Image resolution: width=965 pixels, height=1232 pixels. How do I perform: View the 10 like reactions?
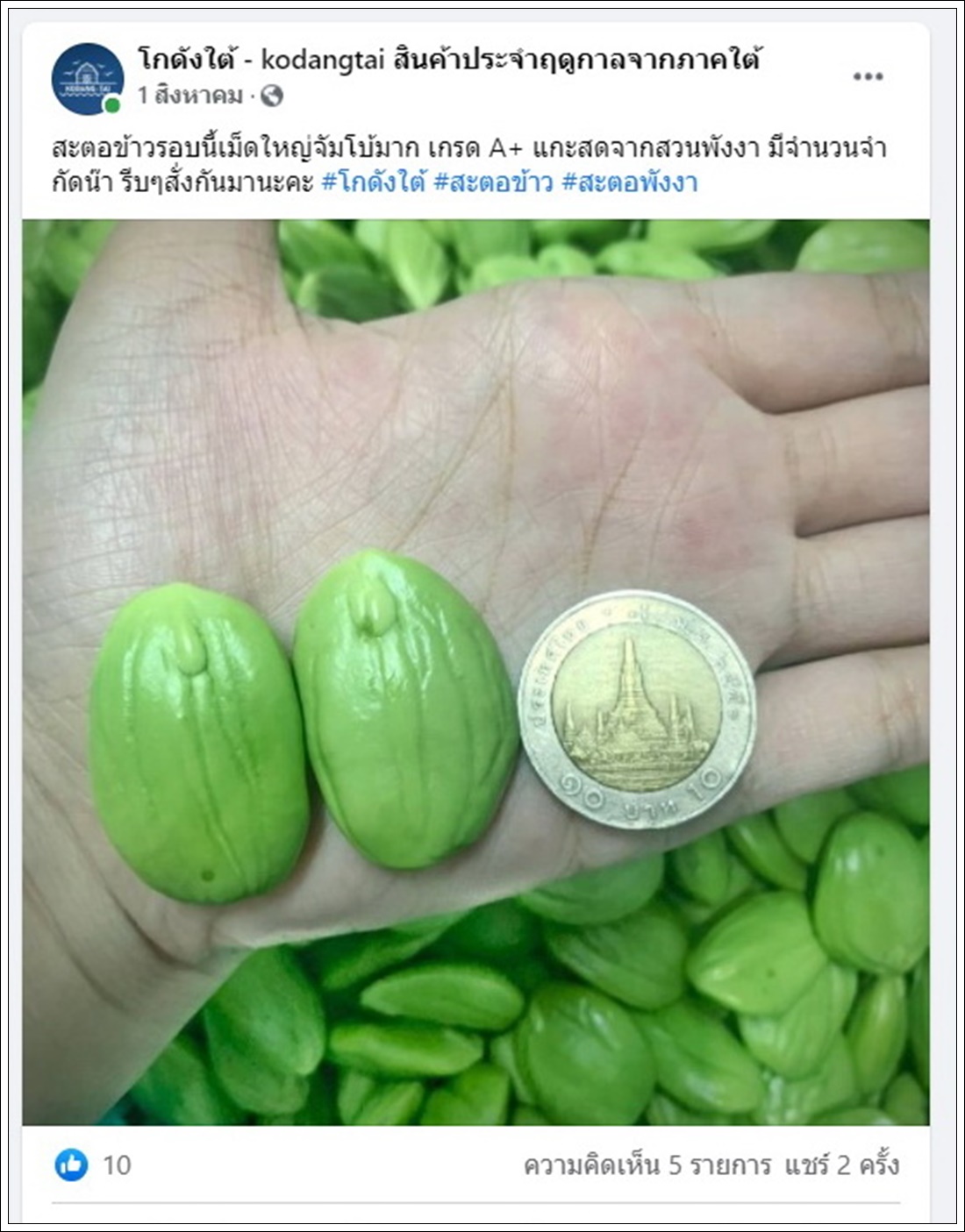tap(93, 1164)
